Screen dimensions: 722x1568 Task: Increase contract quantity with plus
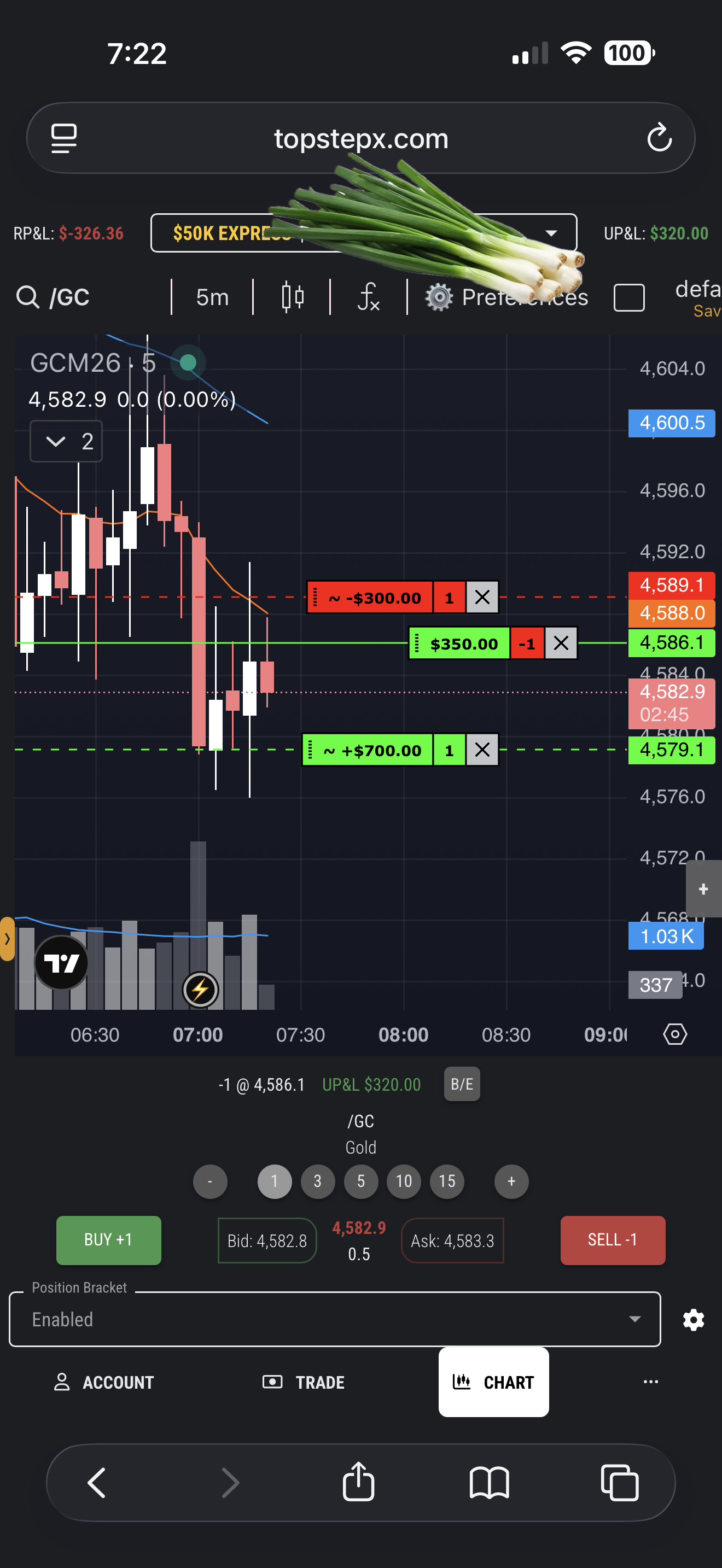pyautogui.click(x=511, y=1181)
